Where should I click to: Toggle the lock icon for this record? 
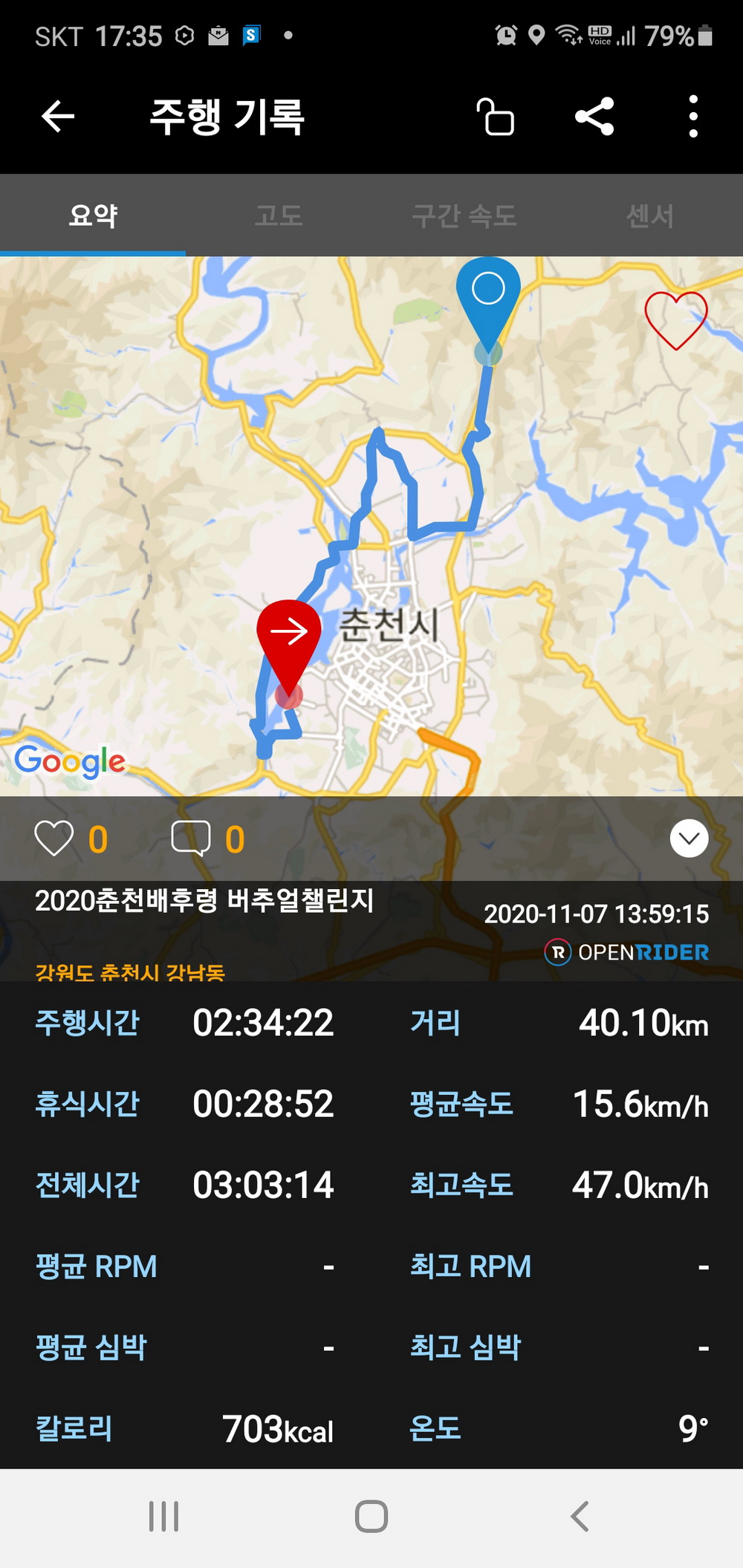pyautogui.click(x=495, y=117)
